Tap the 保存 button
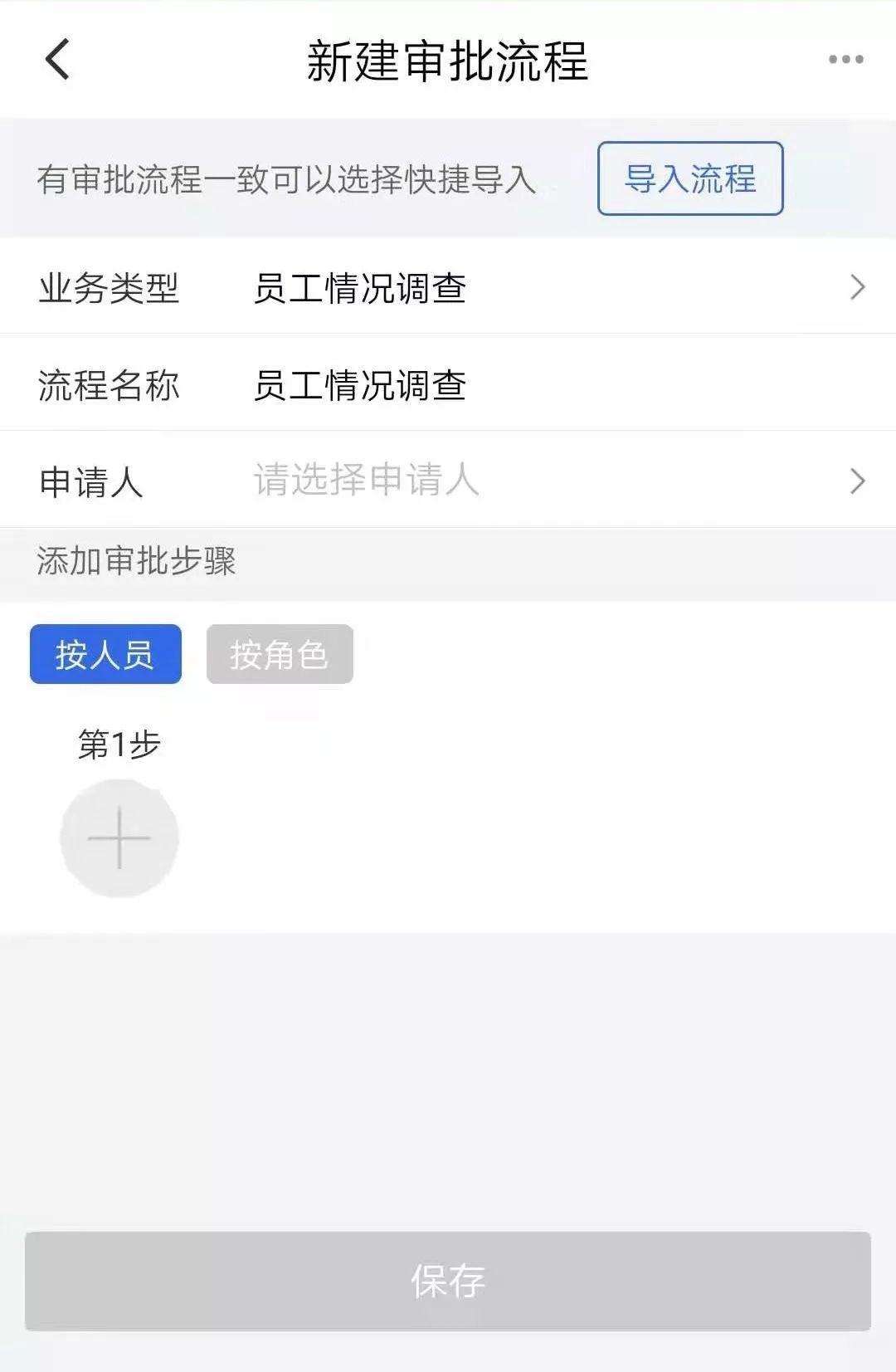Screen dimensions: 896x1372 (x=448, y=1281)
